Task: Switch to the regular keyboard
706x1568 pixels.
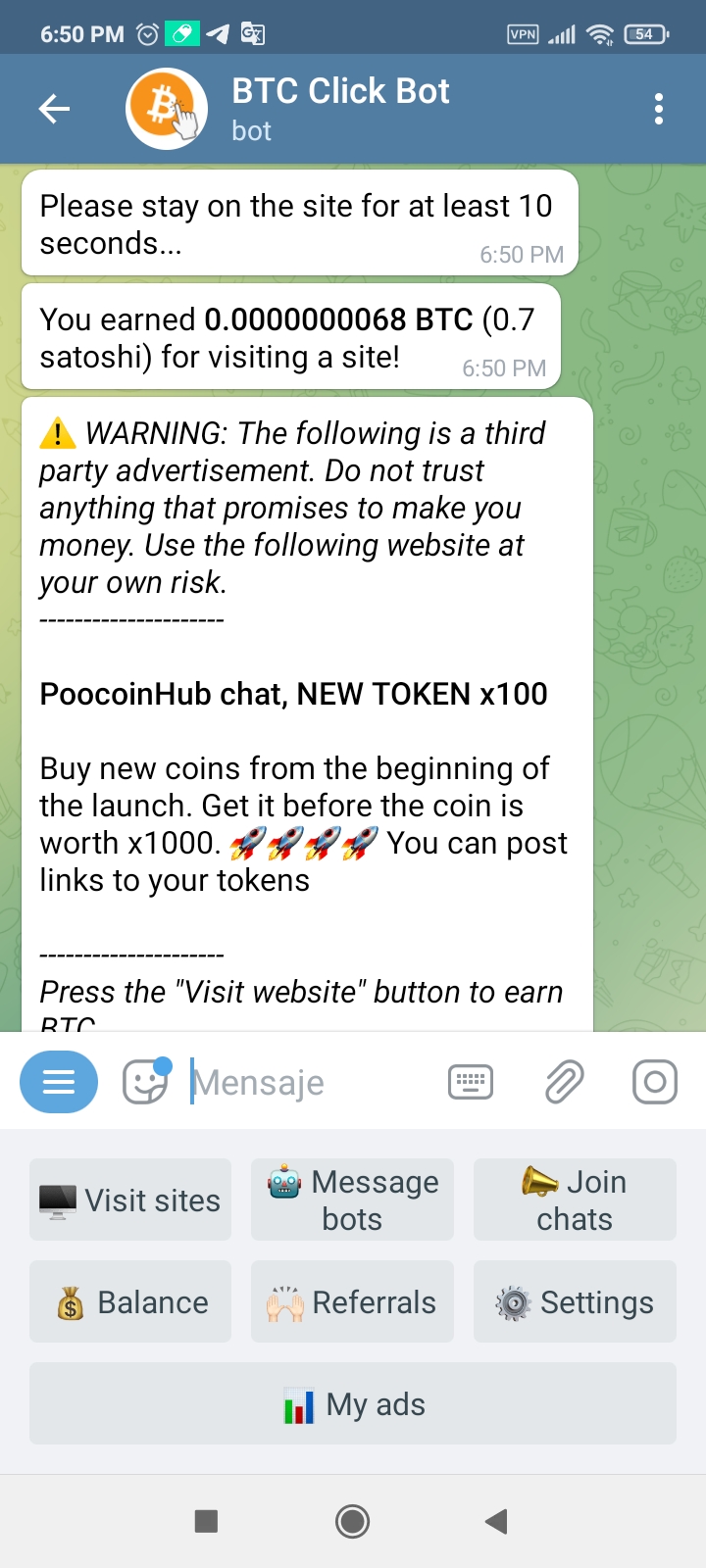Action: pos(471,1082)
